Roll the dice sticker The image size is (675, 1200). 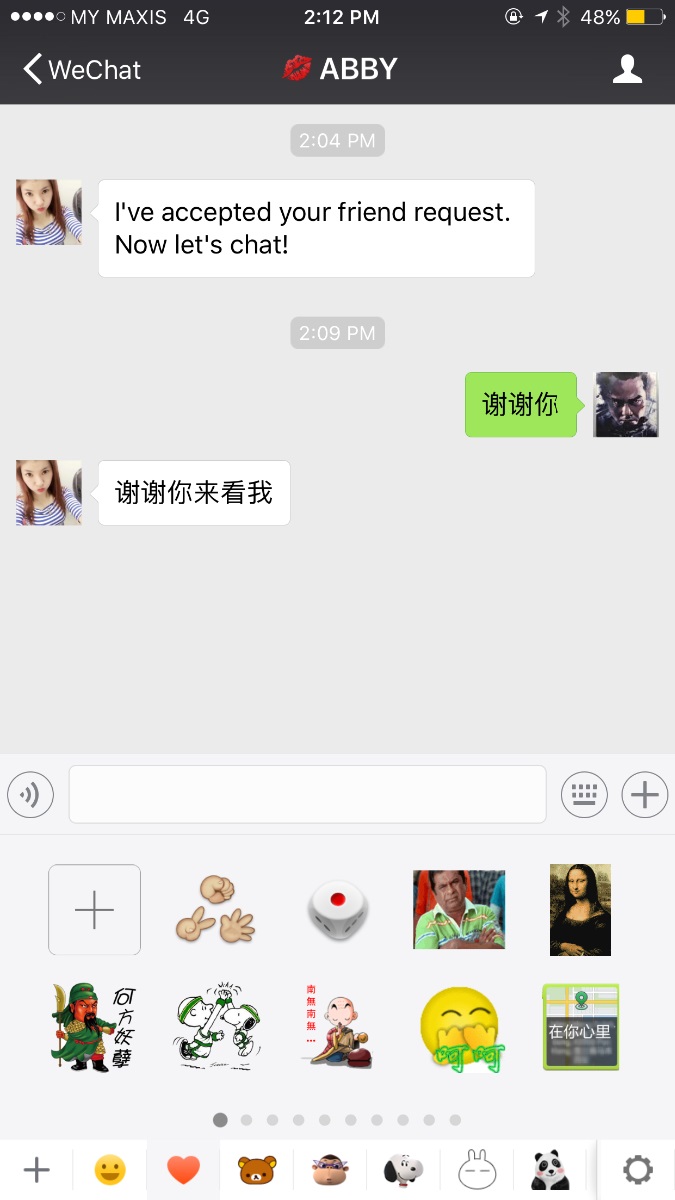[337, 910]
